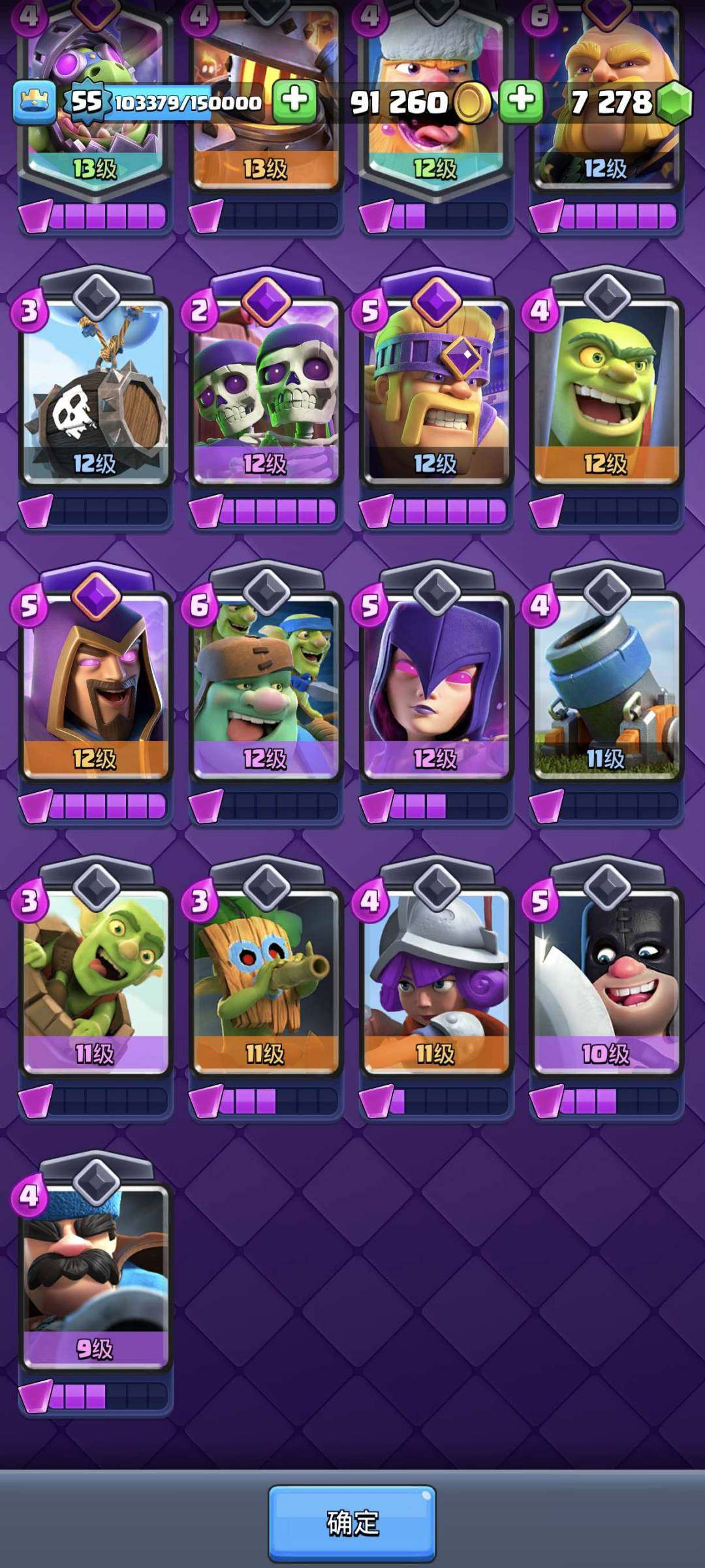Select the goblin giant card
The image size is (705, 1568).
[x=266, y=686]
